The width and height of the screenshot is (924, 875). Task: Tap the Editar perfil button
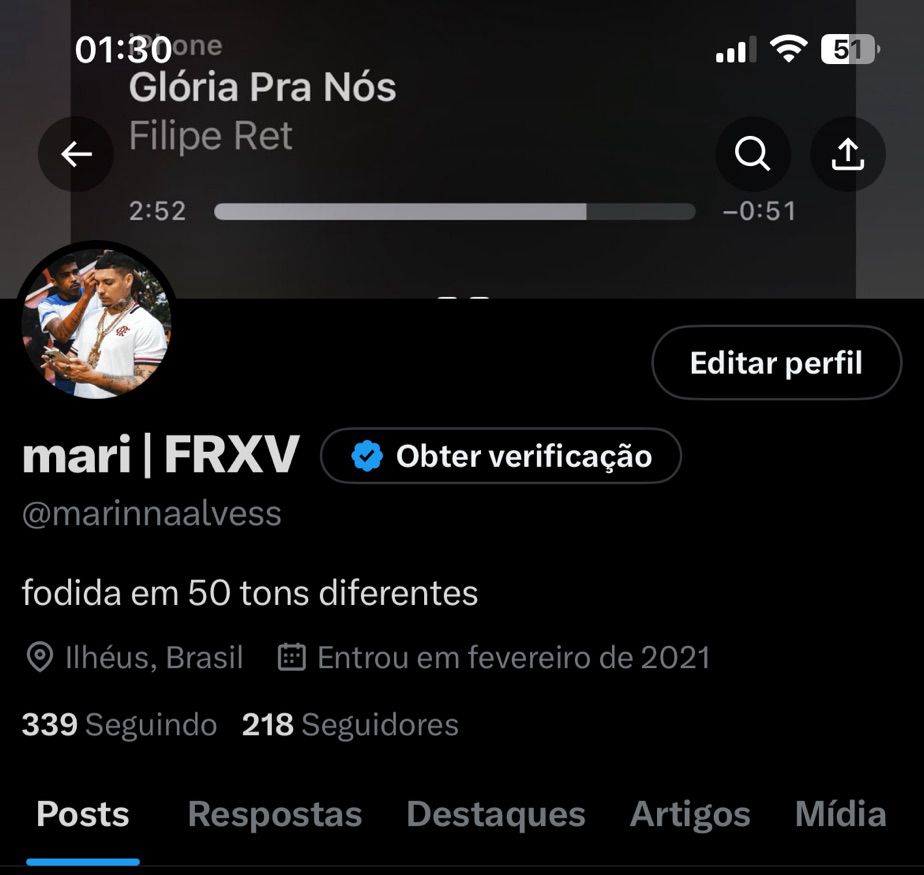tap(776, 363)
